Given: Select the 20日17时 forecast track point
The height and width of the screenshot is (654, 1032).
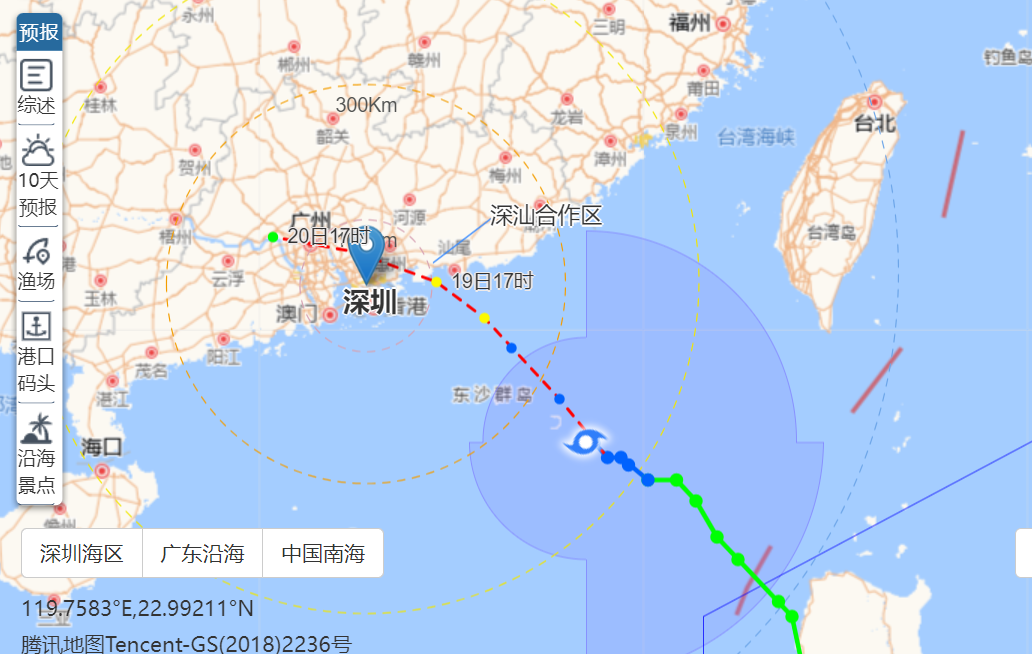Looking at the screenshot, I should pos(273,237).
